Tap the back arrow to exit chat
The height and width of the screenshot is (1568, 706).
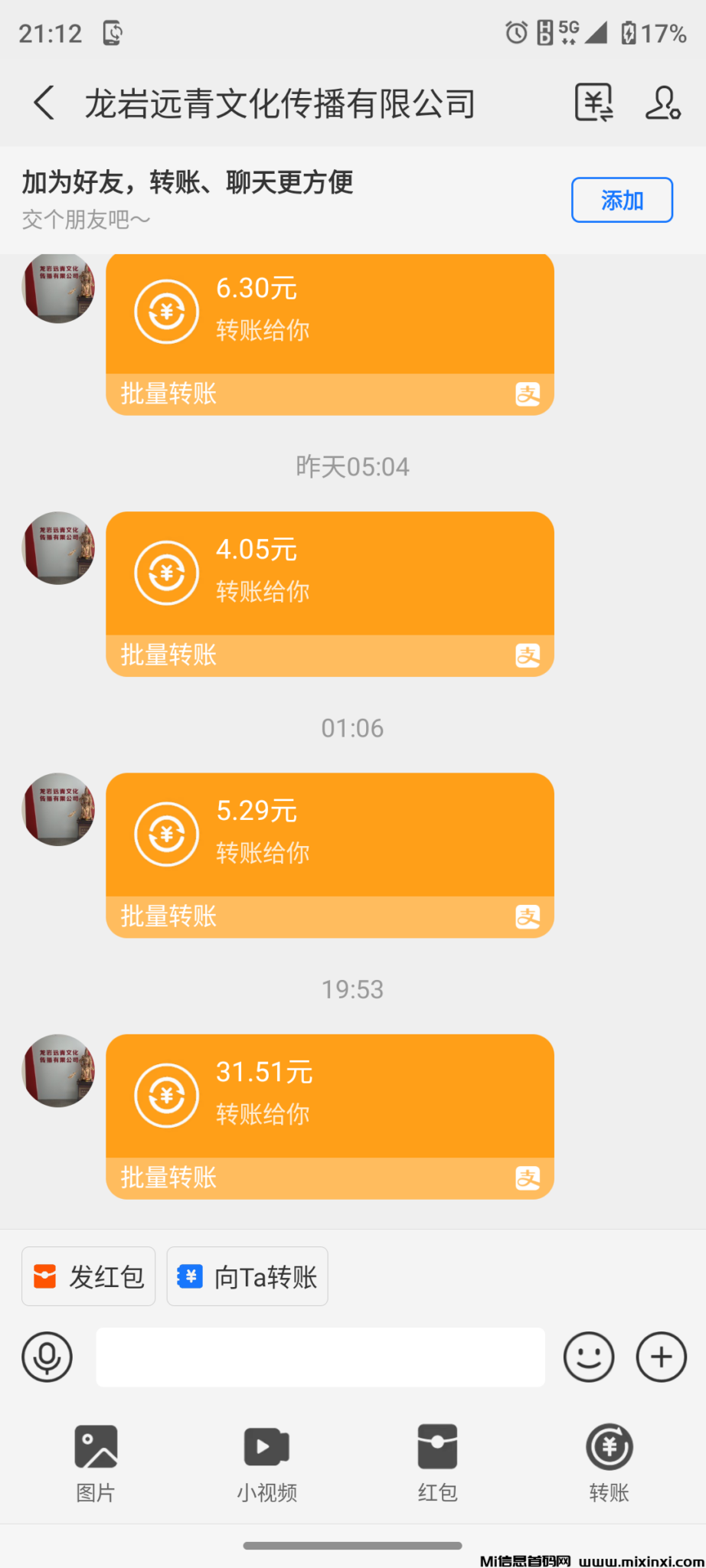click(43, 102)
